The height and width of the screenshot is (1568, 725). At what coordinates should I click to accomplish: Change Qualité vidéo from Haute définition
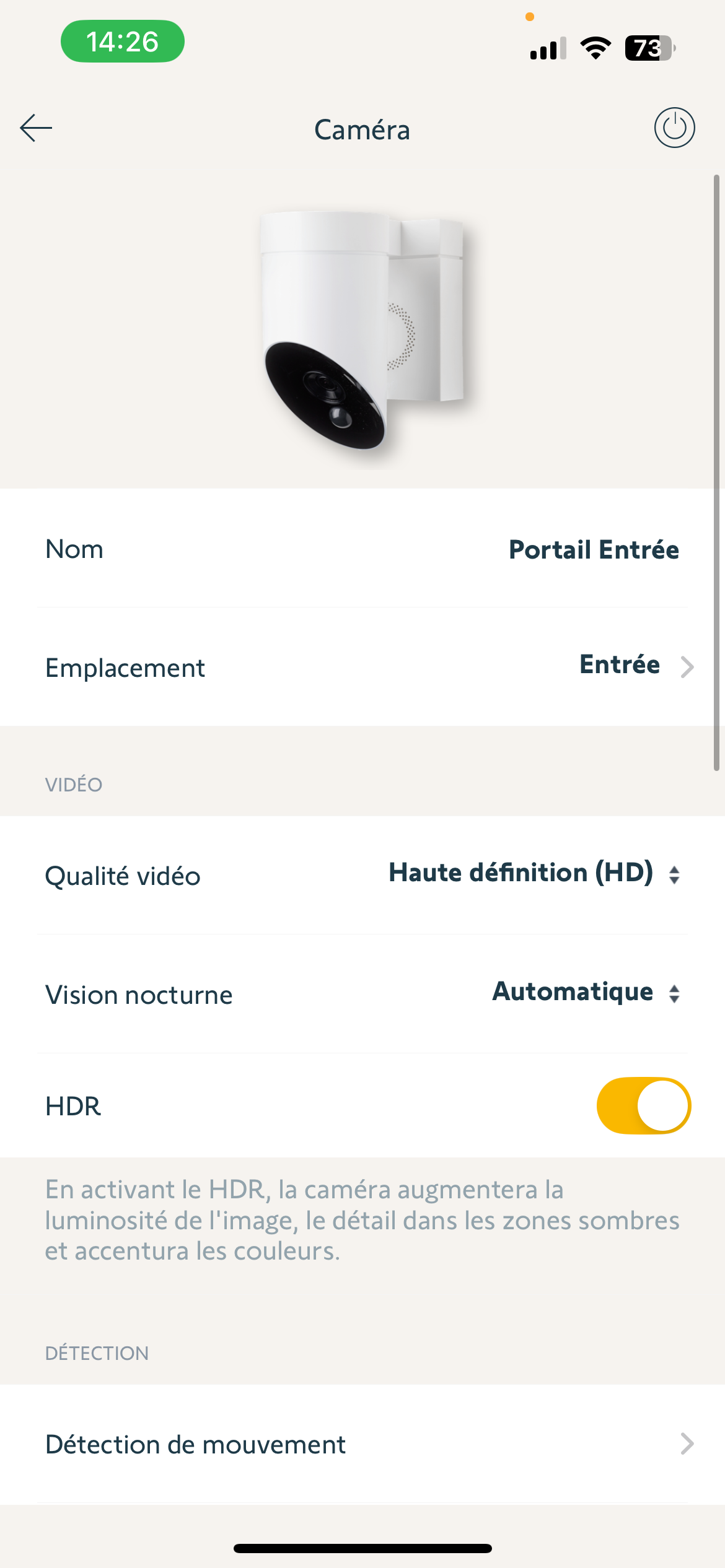533,874
